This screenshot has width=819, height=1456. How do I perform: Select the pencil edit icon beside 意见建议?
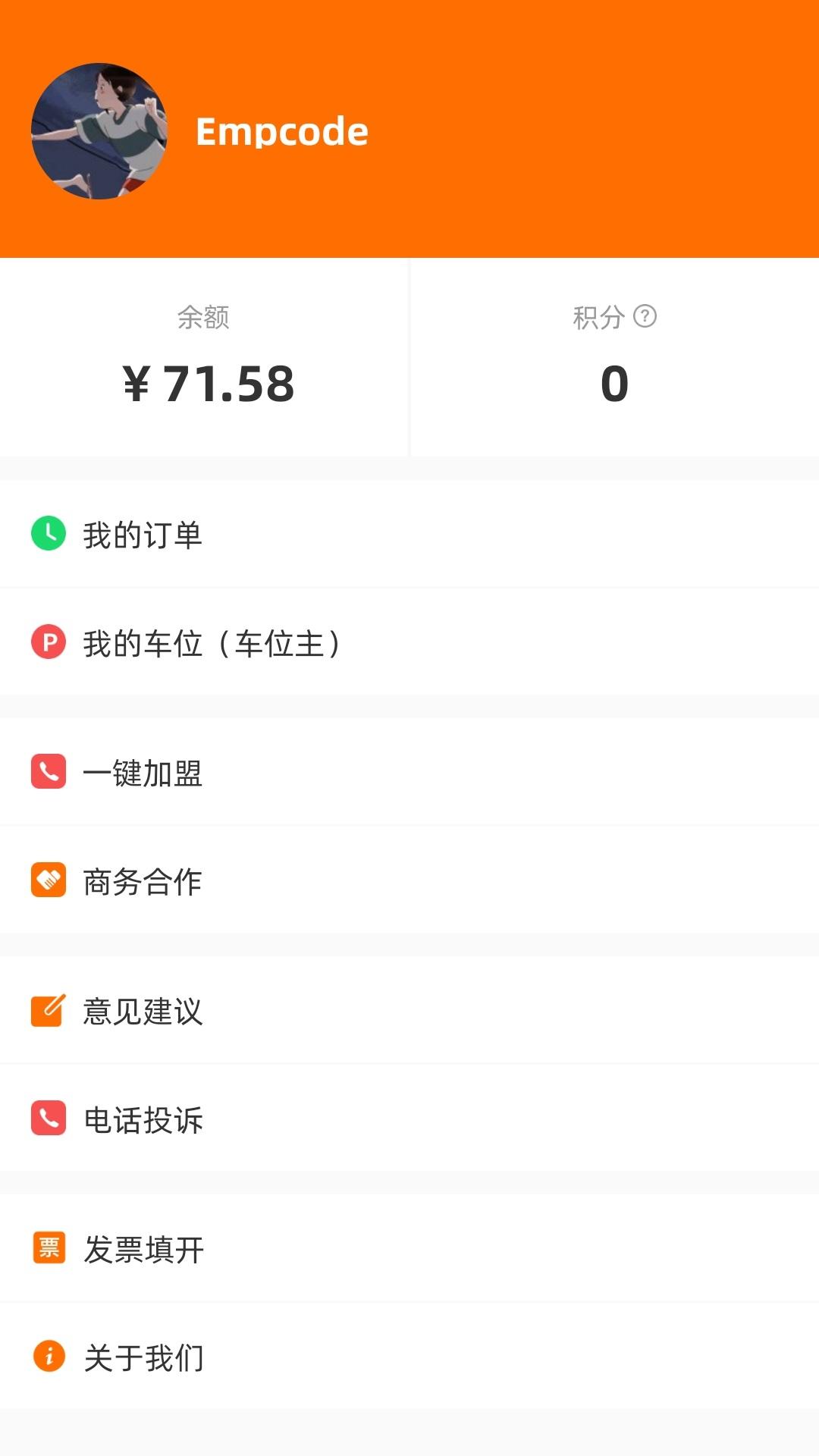tap(48, 1011)
